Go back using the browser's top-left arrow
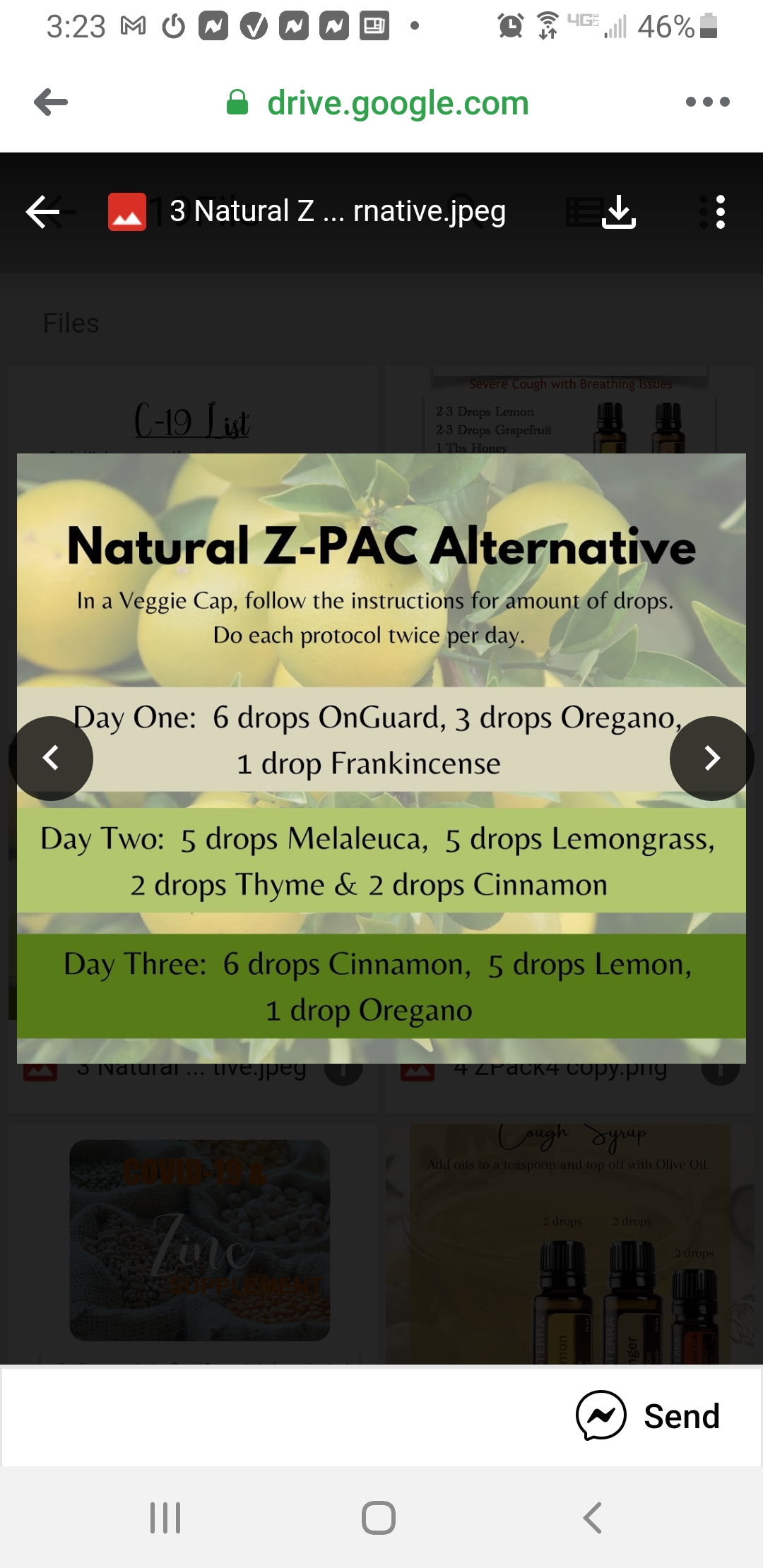 51,102
